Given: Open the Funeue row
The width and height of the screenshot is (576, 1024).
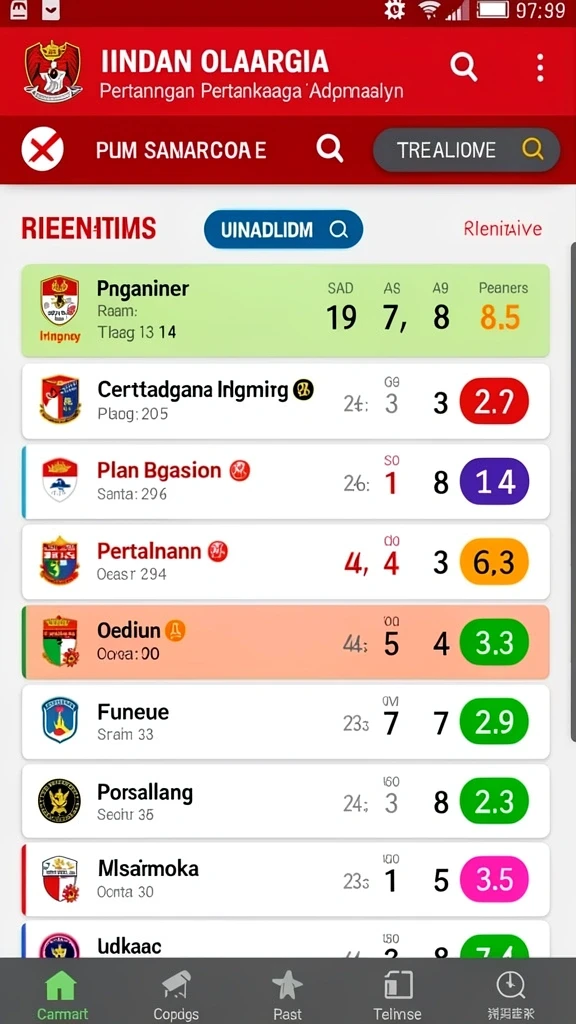Looking at the screenshot, I should (x=285, y=722).
